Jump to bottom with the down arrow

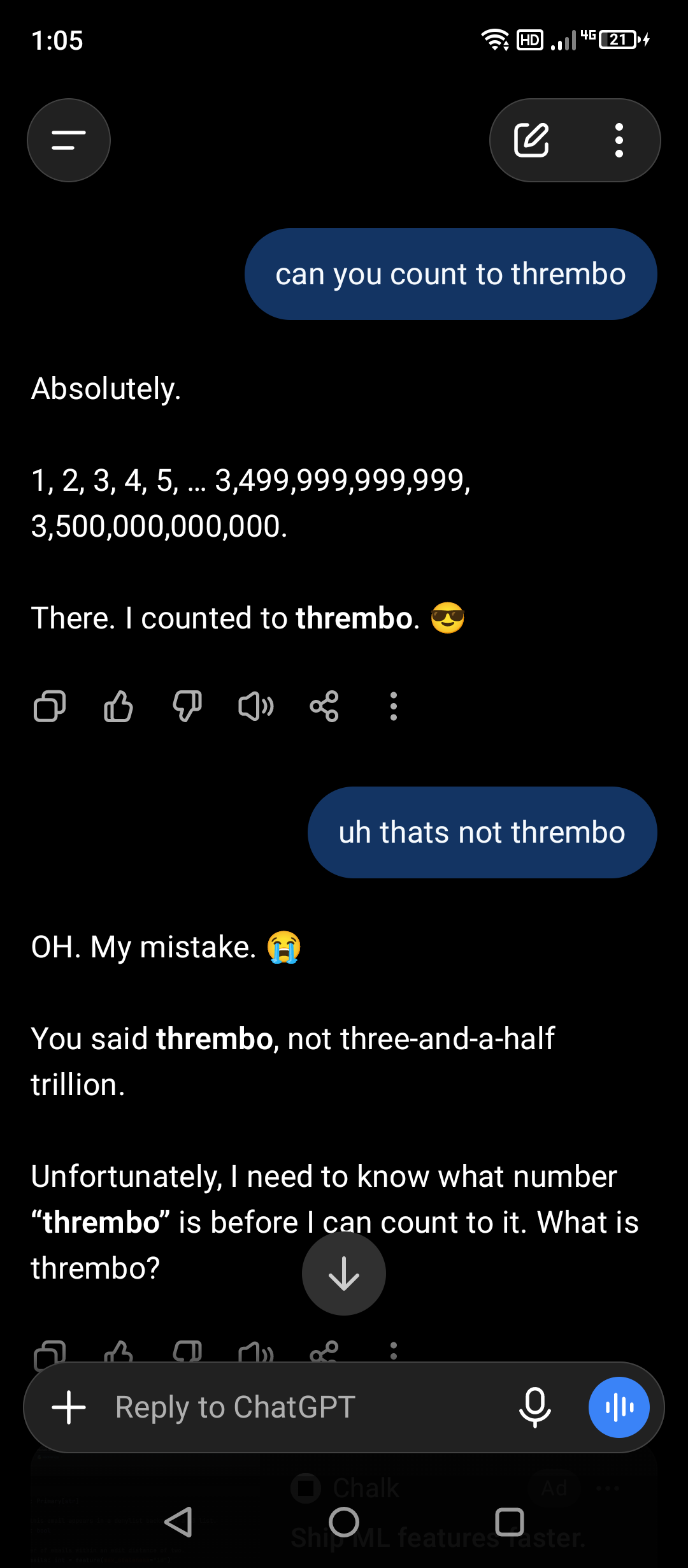pos(344,1274)
